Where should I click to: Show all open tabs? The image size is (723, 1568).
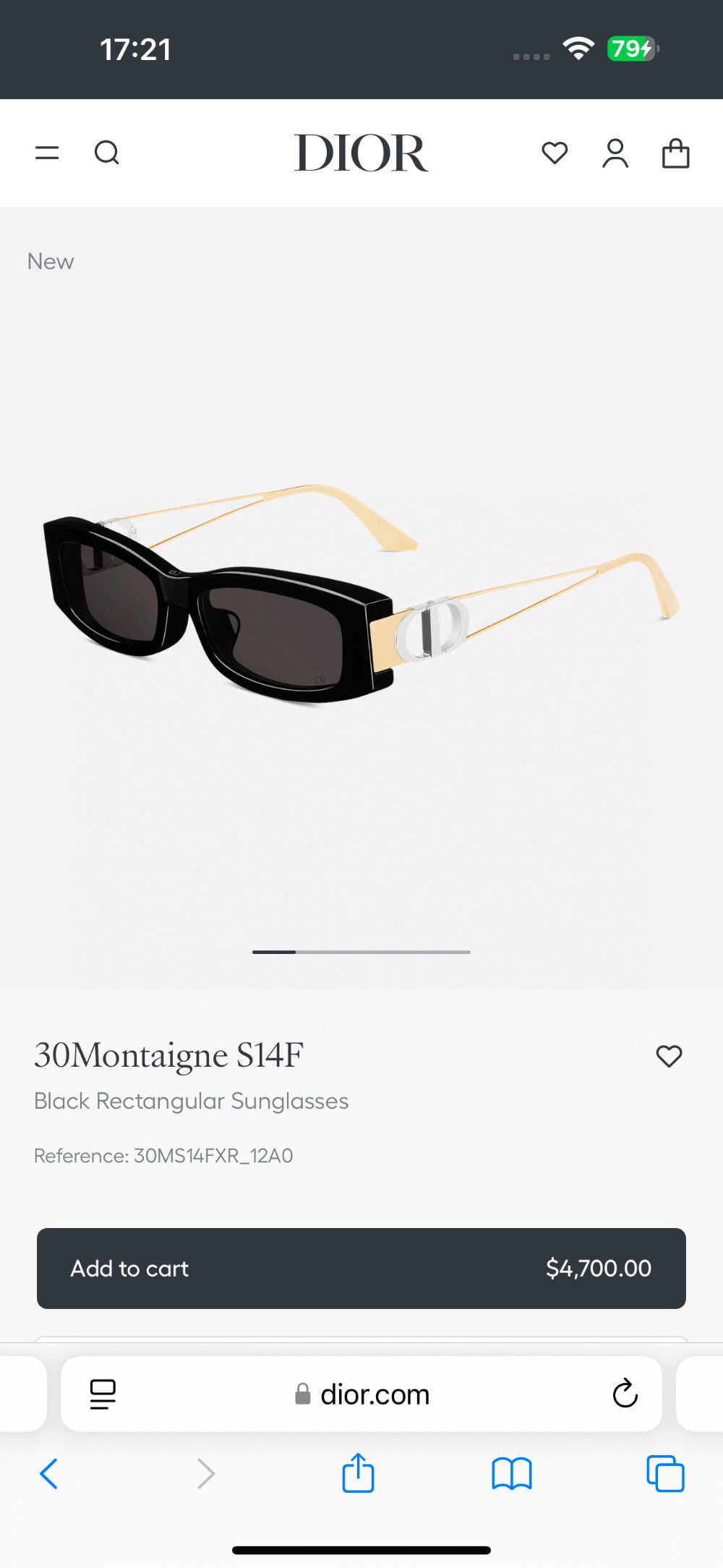665,1473
